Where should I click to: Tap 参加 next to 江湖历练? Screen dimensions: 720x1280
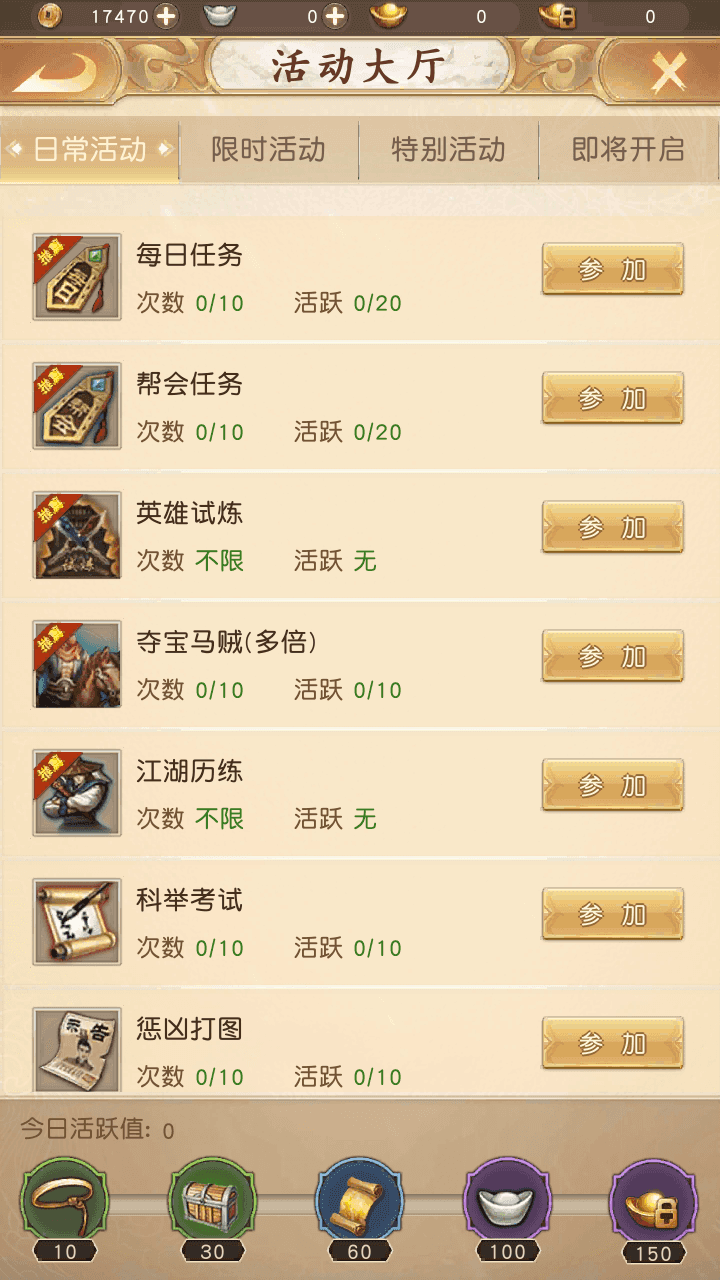click(x=612, y=786)
